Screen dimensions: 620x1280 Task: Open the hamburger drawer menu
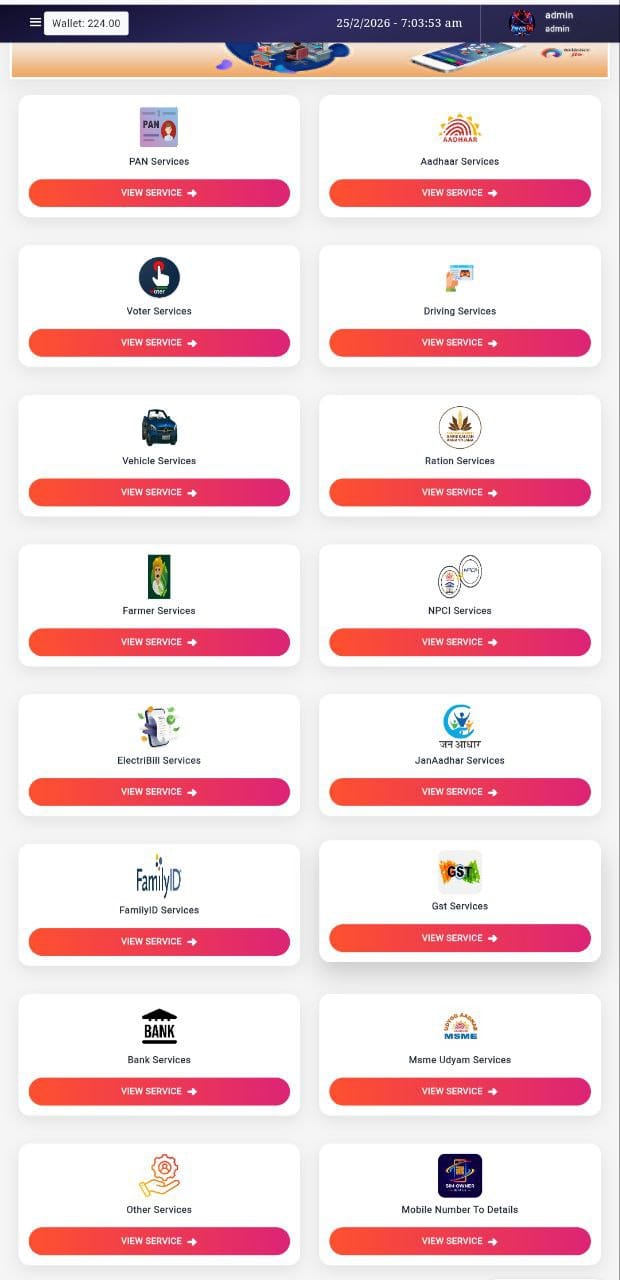35,22
